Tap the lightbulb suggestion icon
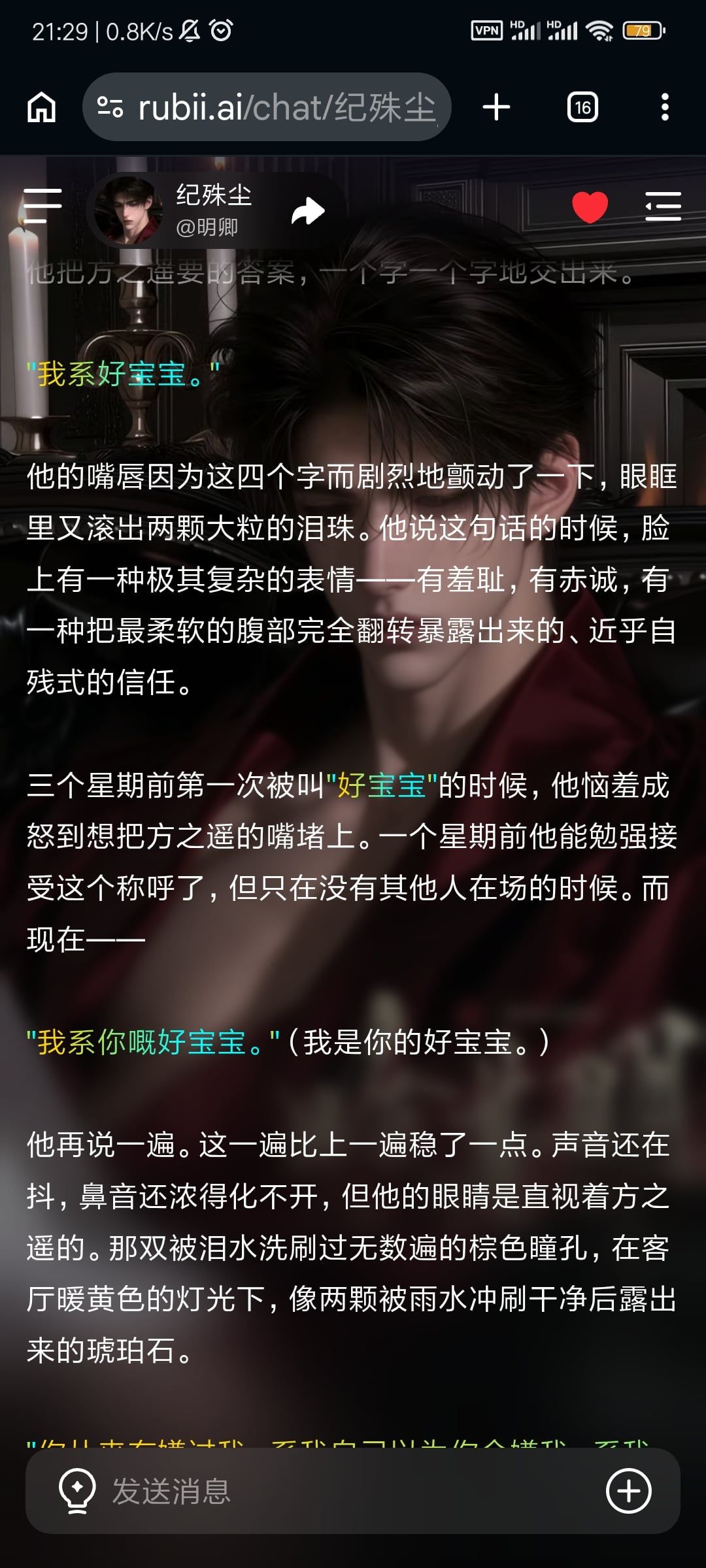This screenshot has width=706, height=1568. [77, 1492]
